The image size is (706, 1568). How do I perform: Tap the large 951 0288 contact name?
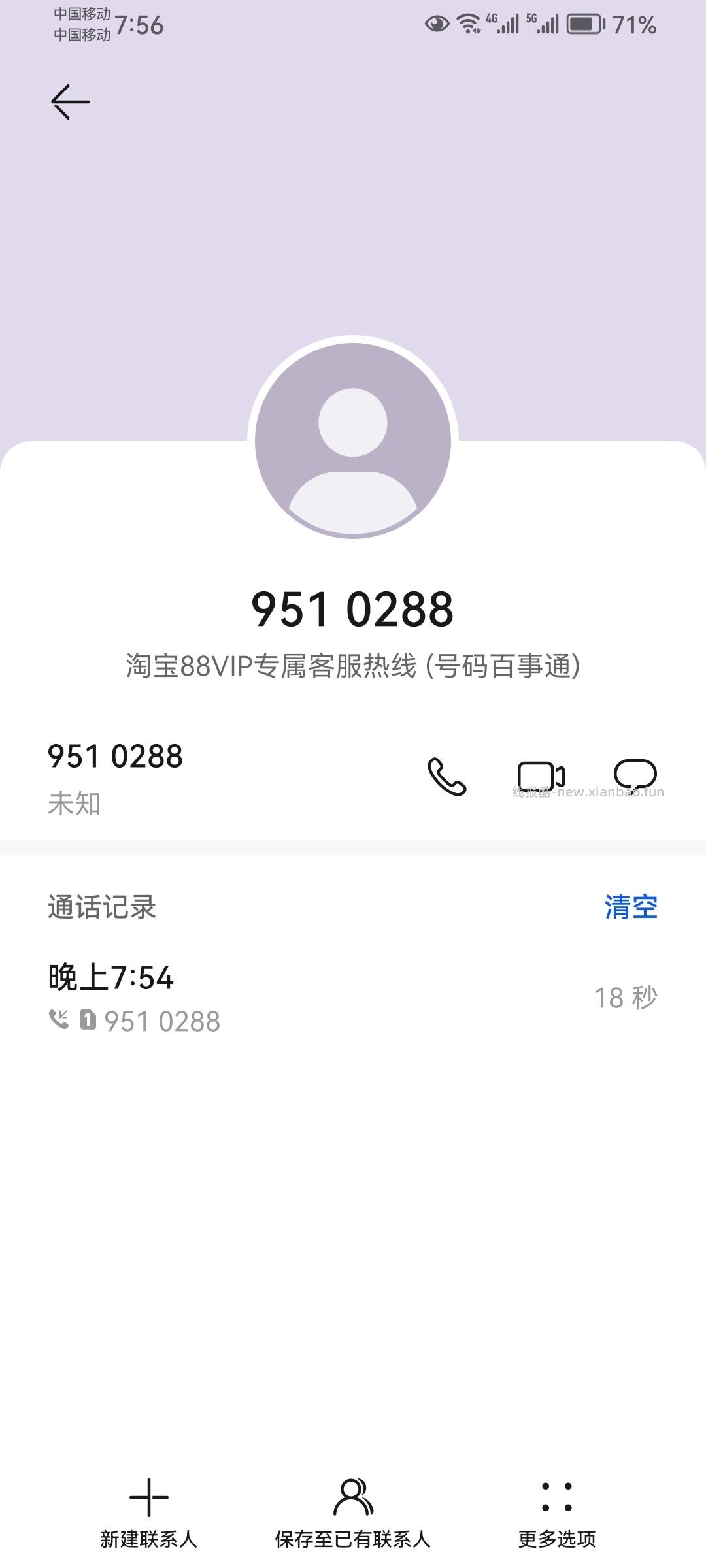pos(353,609)
